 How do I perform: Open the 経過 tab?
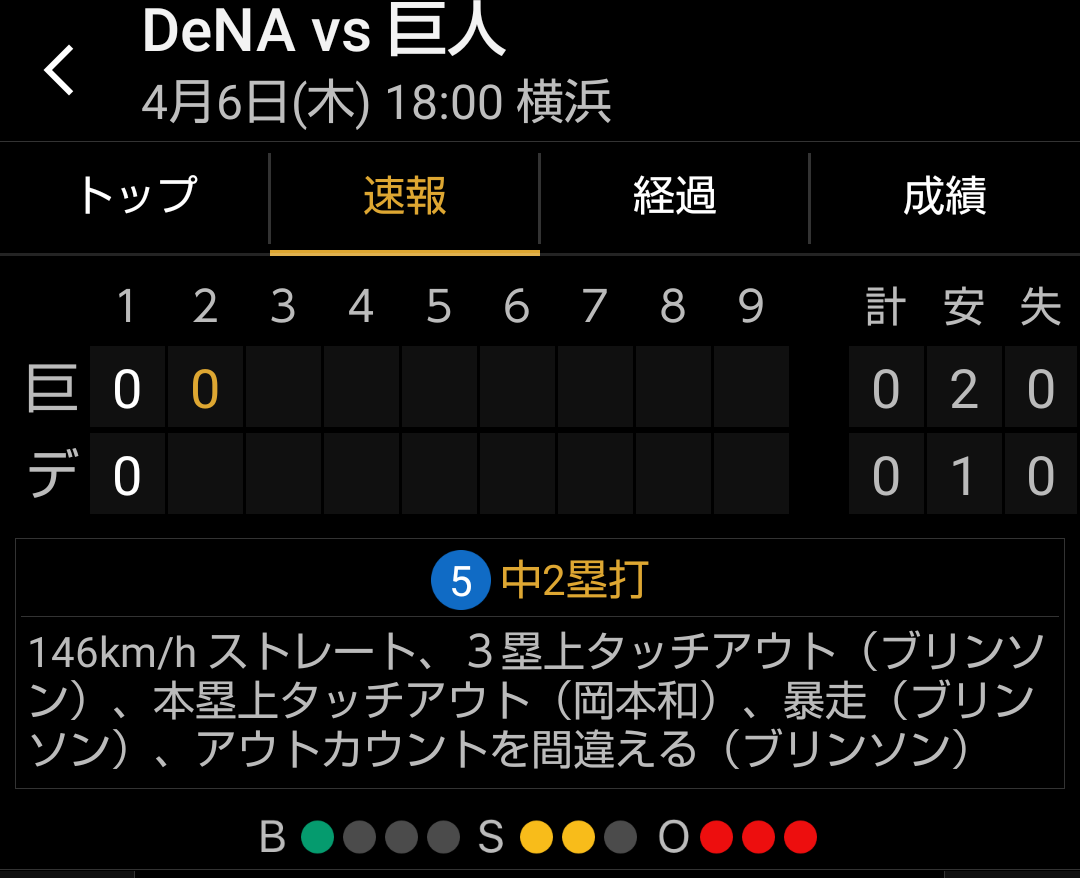[x=675, y=197]
